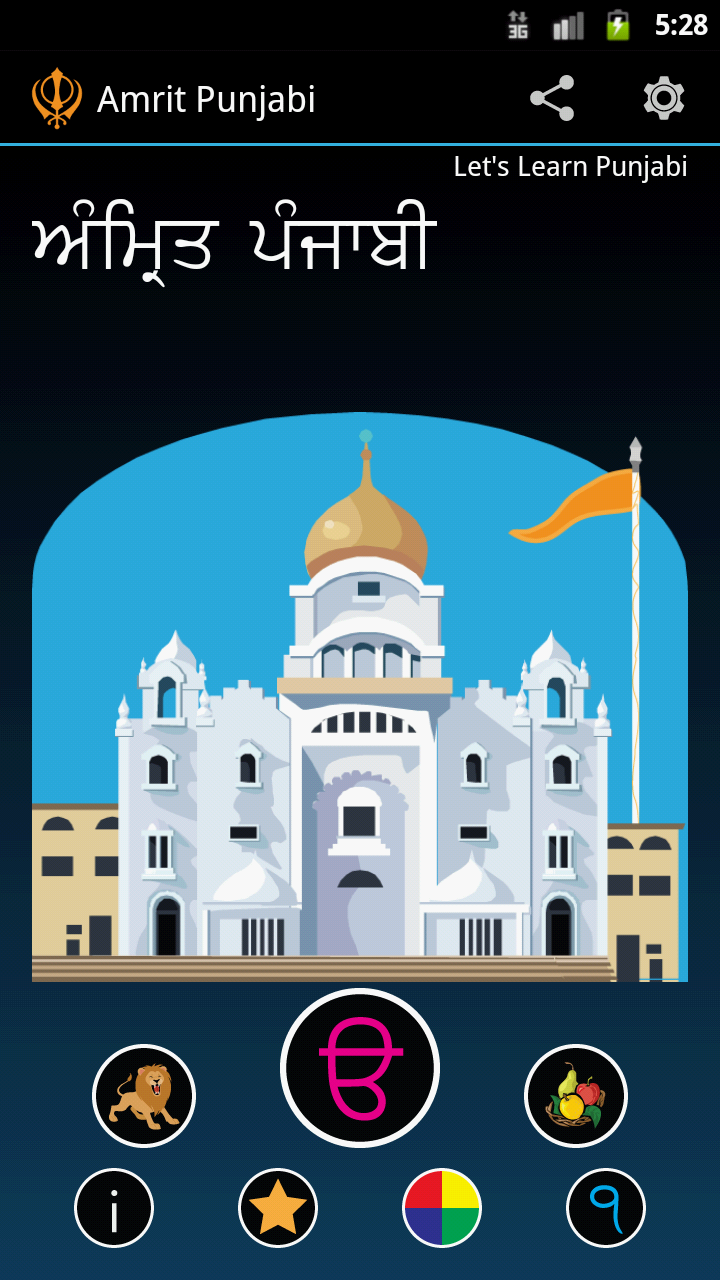This screenshot has width=720, height=1280.
Task: Tap the Khanda app logo
Action: pyautogui.click(x=56, y=97)
